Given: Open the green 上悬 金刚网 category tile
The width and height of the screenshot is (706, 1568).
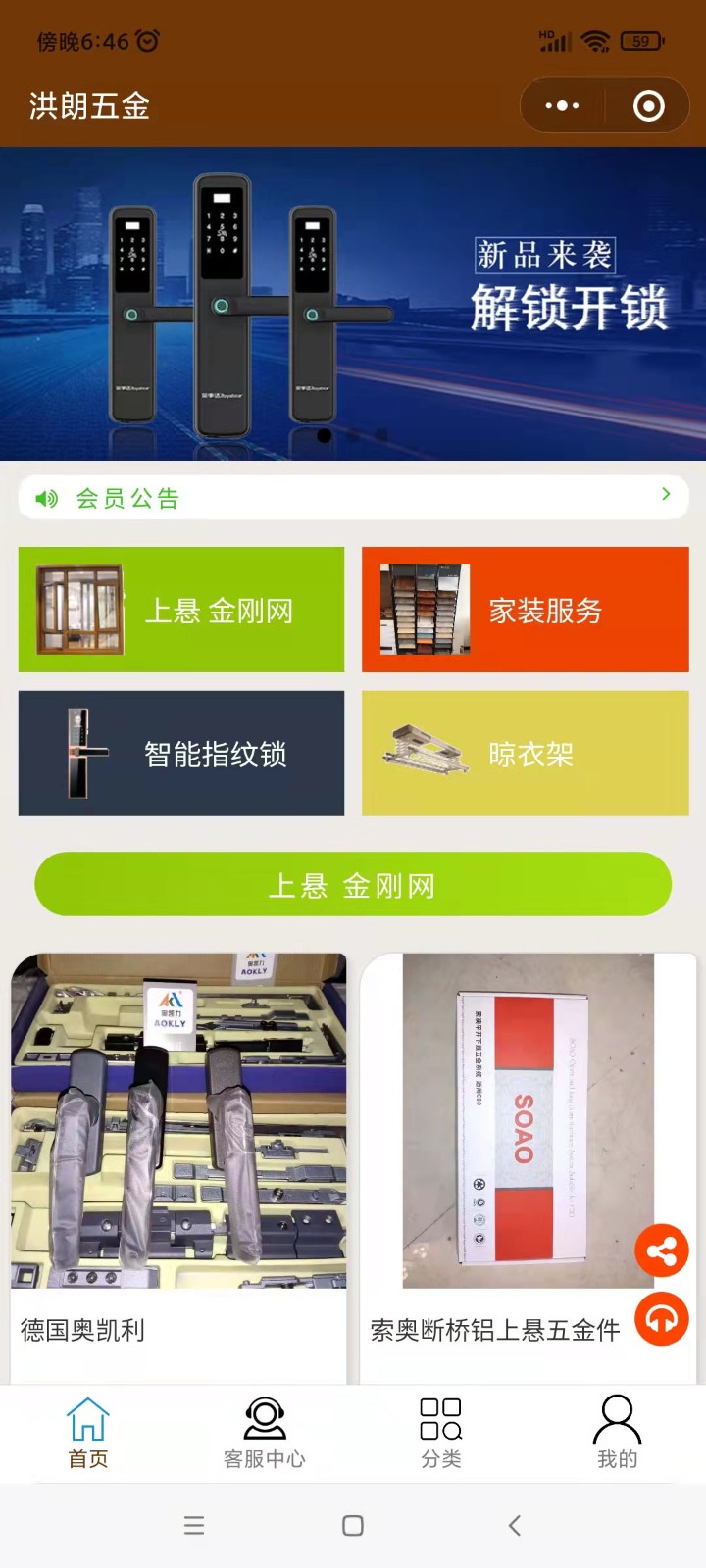Looking at the screenshot, I should point(181,610).
